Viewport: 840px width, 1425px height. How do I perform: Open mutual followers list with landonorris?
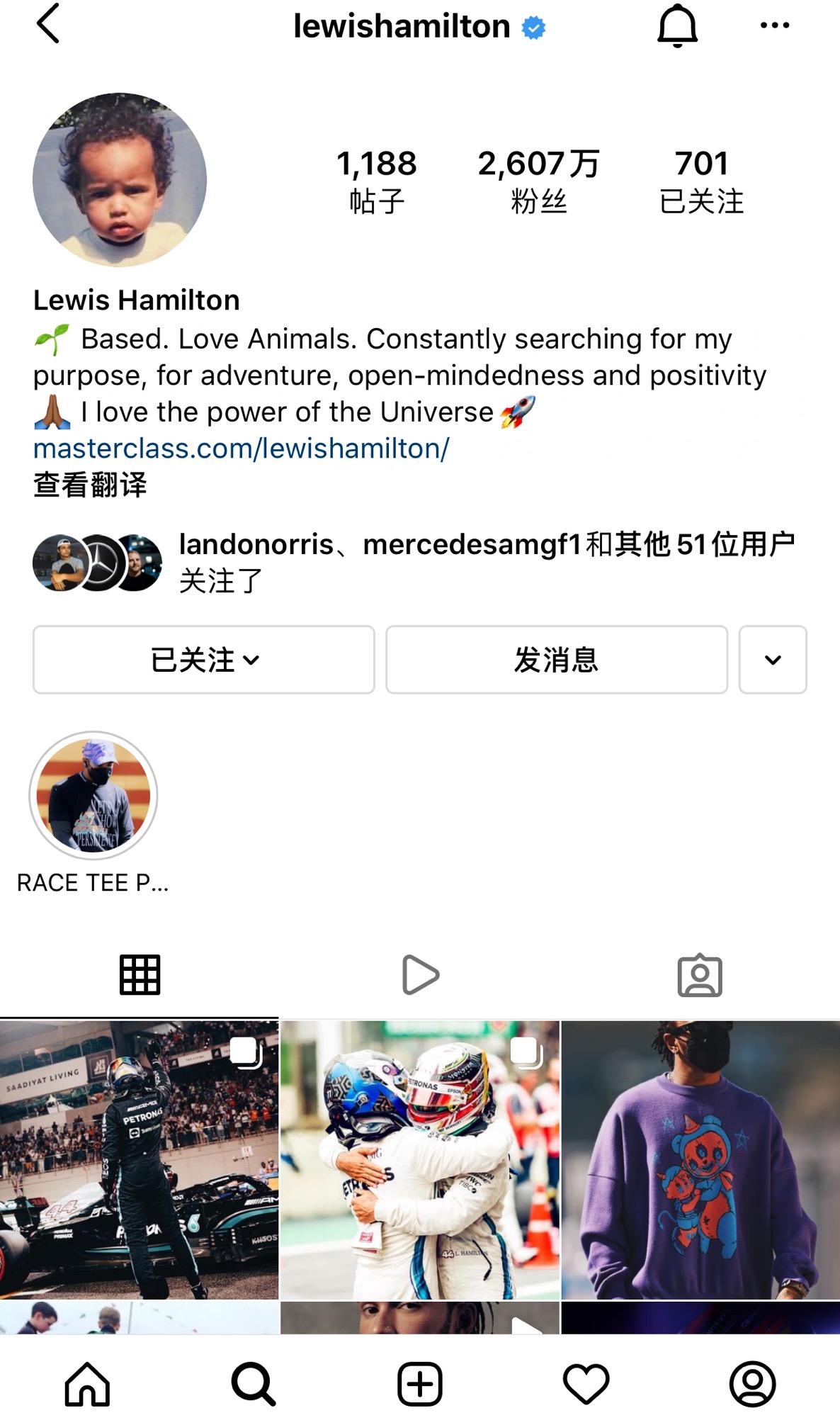[x=486, y=562]
